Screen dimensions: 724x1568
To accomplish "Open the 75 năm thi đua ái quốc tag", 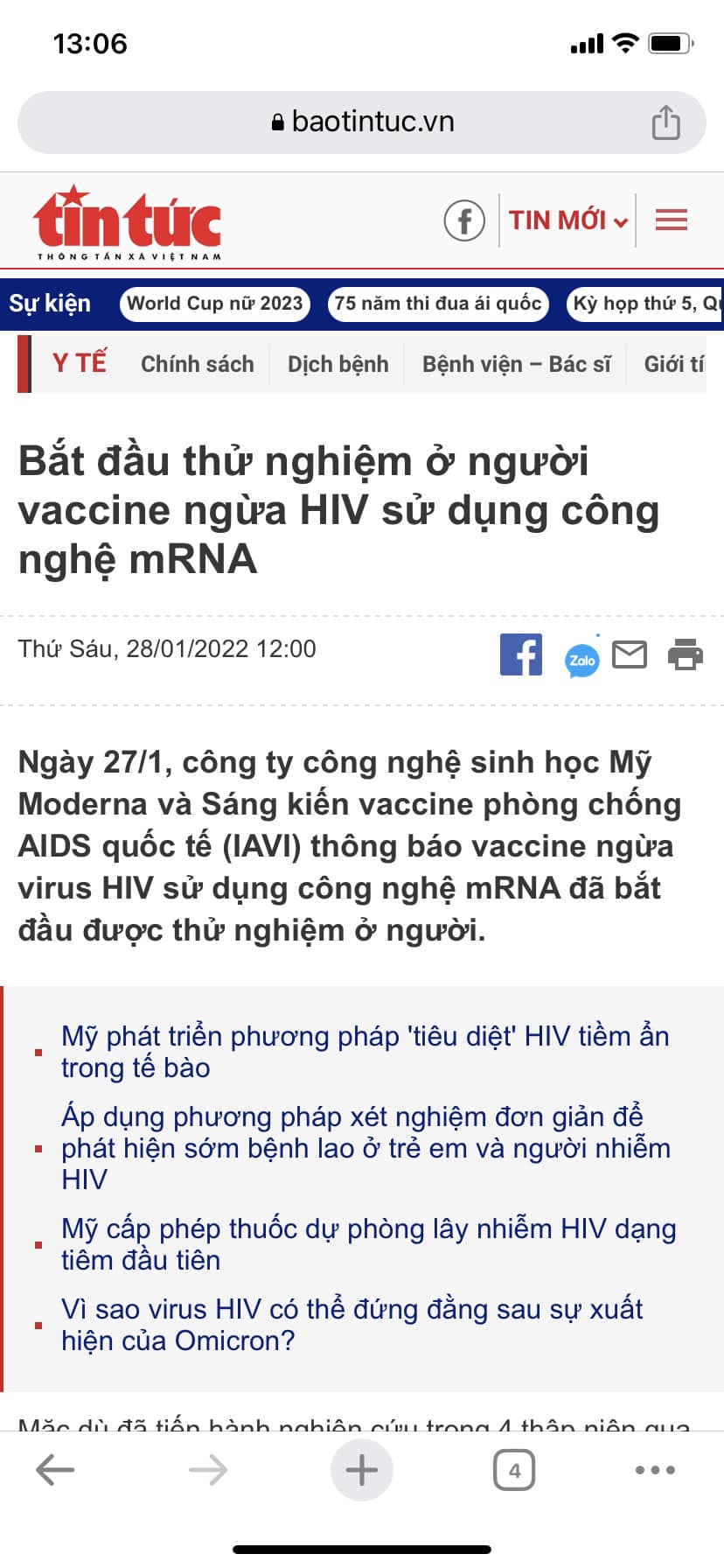I will tap(438, 304).
